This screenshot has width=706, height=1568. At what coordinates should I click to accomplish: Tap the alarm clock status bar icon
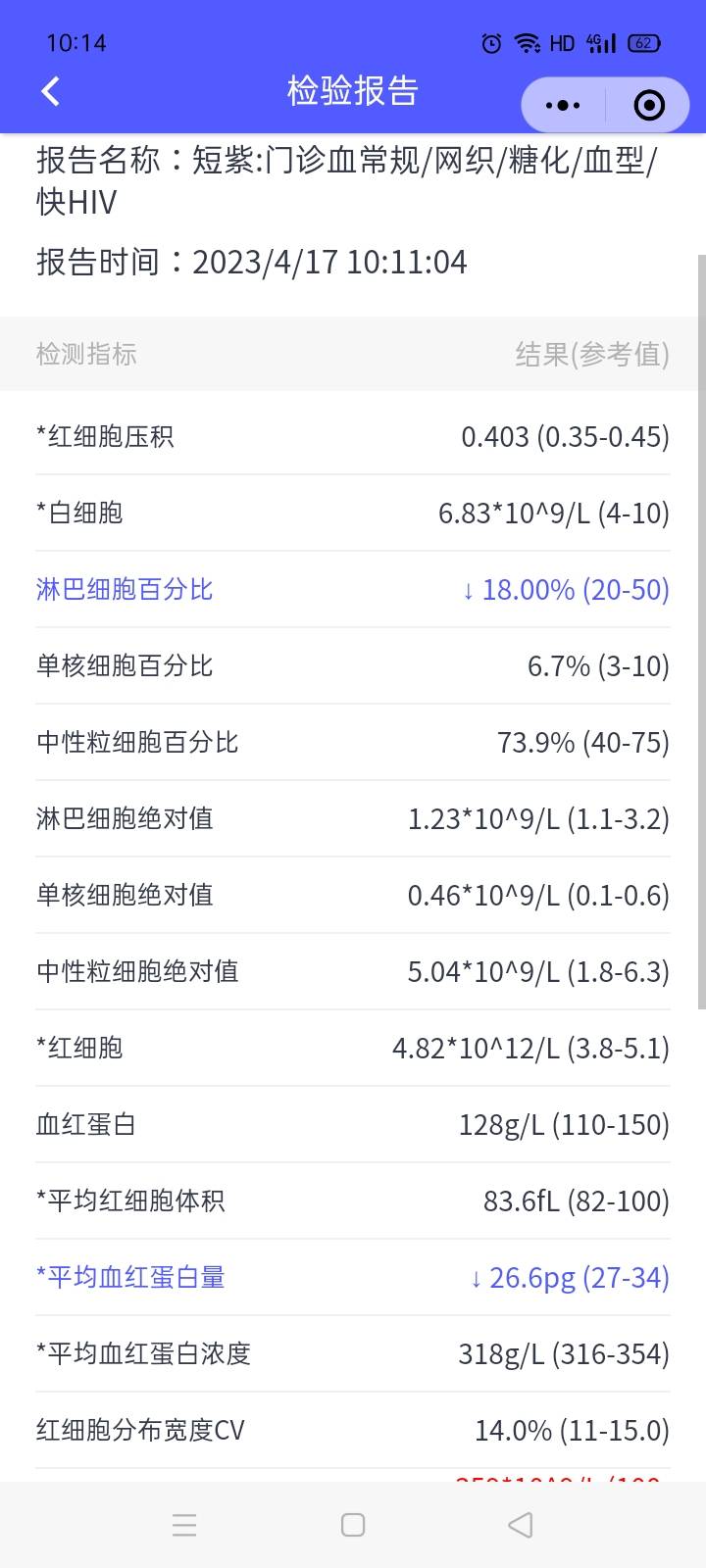pyautogui.click(x=490, y=42)
